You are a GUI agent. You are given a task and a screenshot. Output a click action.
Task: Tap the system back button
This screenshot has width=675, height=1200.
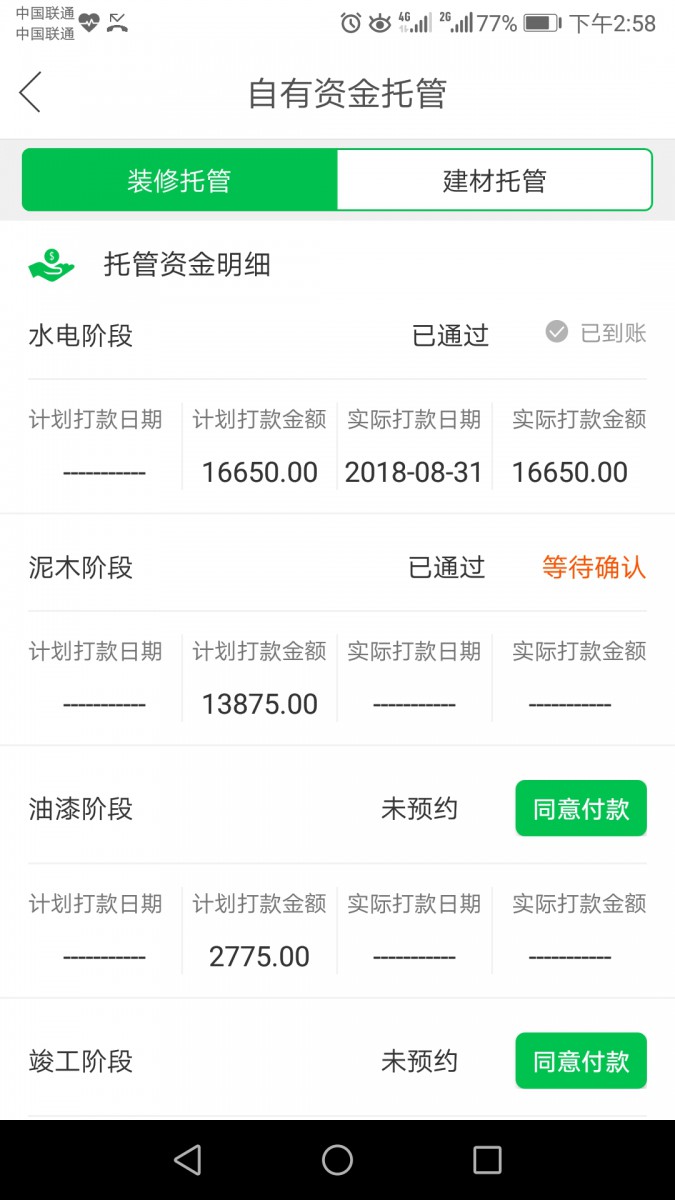[187, 1160]
